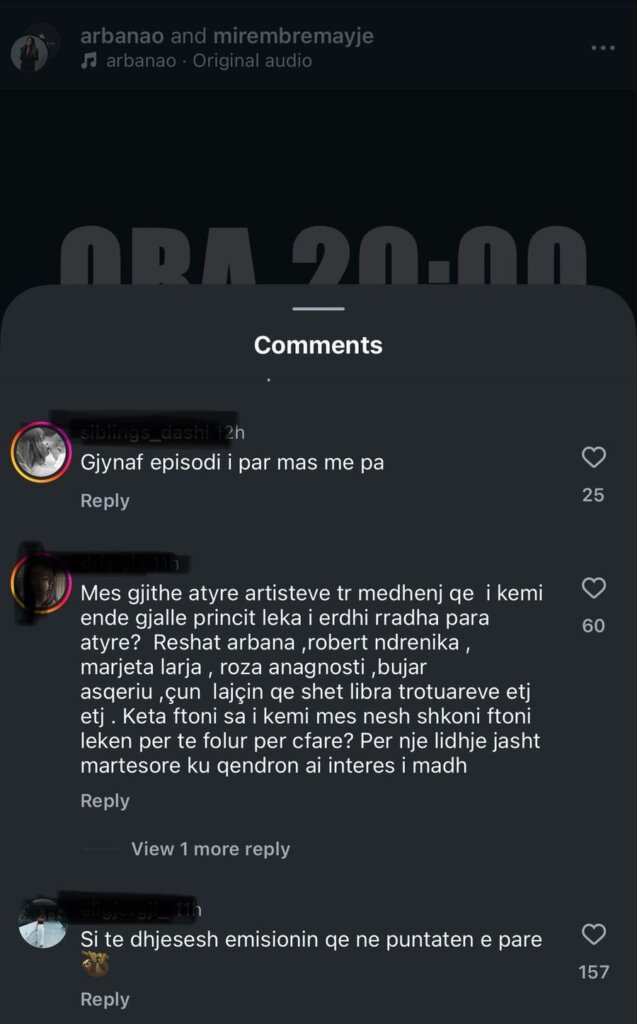View the avatar of the 'Gjynaf episodi' commenter
The height and width of the screenshot is (1024, 637).
(x=41, y=453)
